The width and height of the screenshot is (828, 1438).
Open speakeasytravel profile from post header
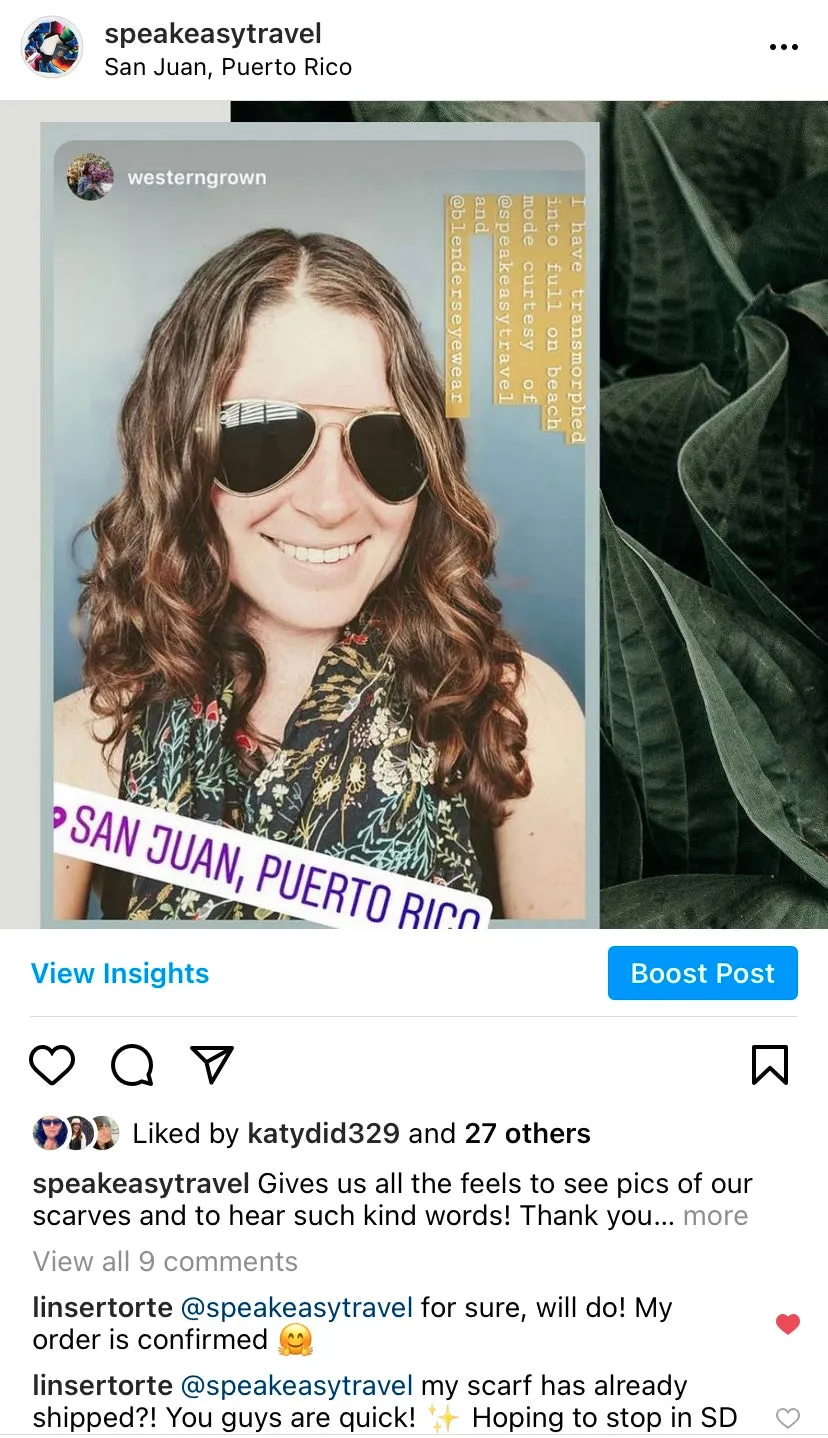(x=212, y=34)
